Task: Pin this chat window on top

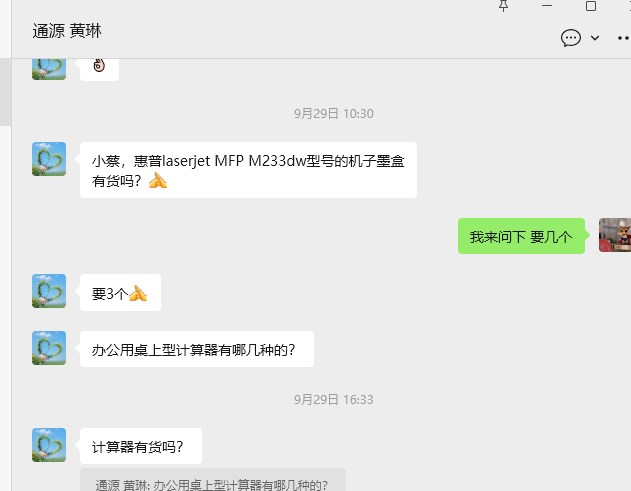Action: (x=504, y=6)
